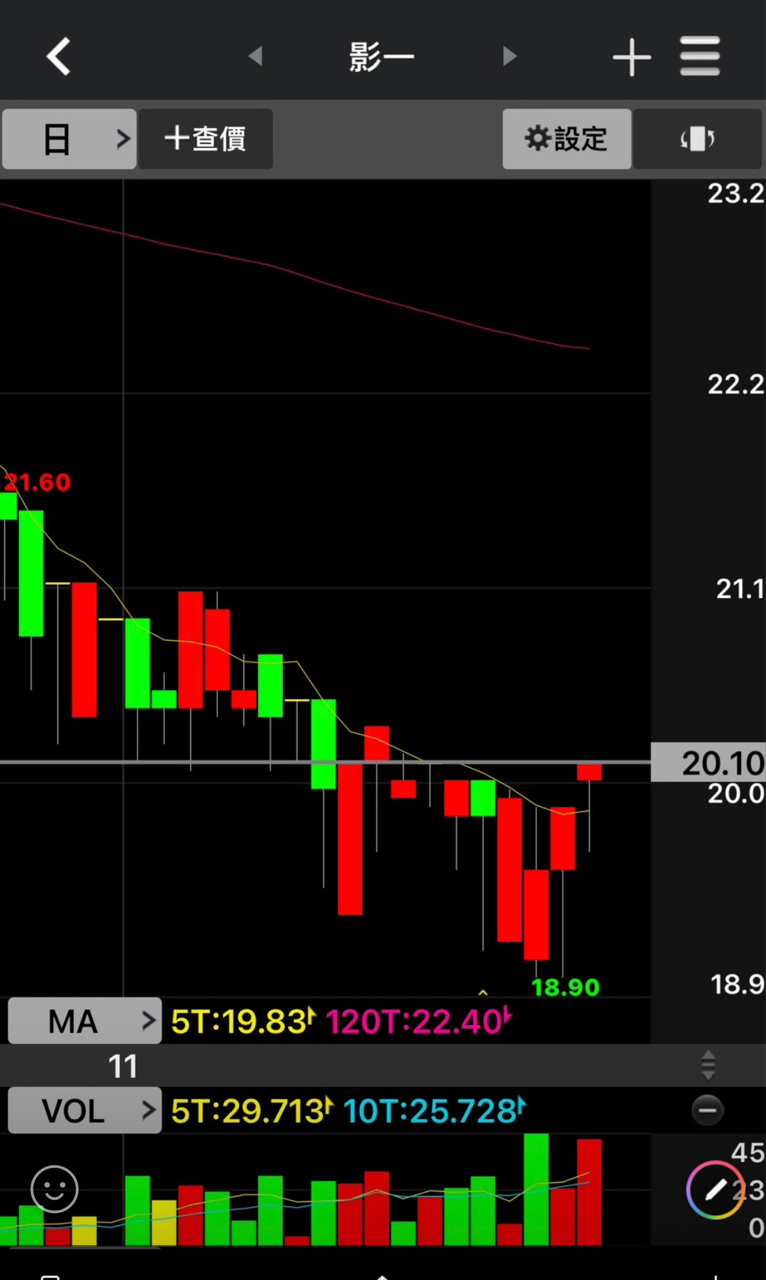Switch to the previous stock
Screen dimensions: 766x1280
(x=255, y=57)
